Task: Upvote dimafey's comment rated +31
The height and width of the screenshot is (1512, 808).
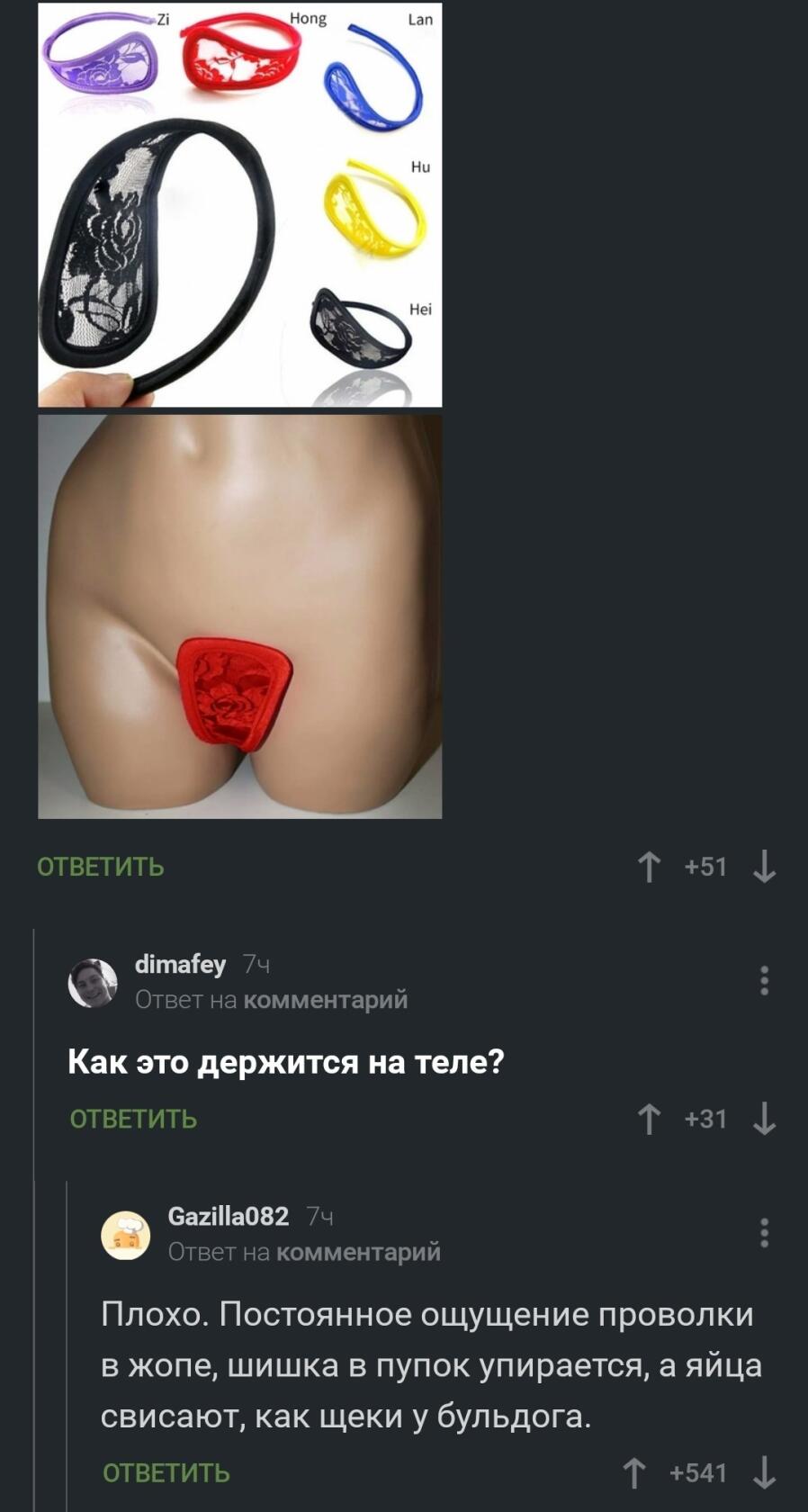Action: point(649,1119)
